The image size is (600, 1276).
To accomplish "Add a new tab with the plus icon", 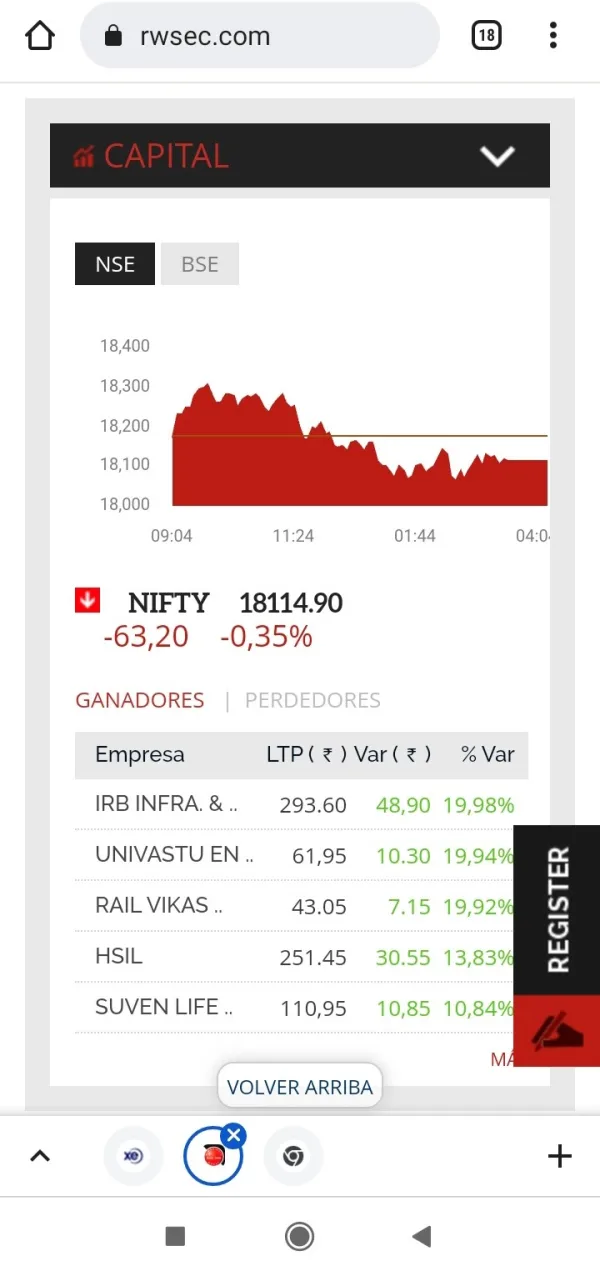I will pos(560,1156).
